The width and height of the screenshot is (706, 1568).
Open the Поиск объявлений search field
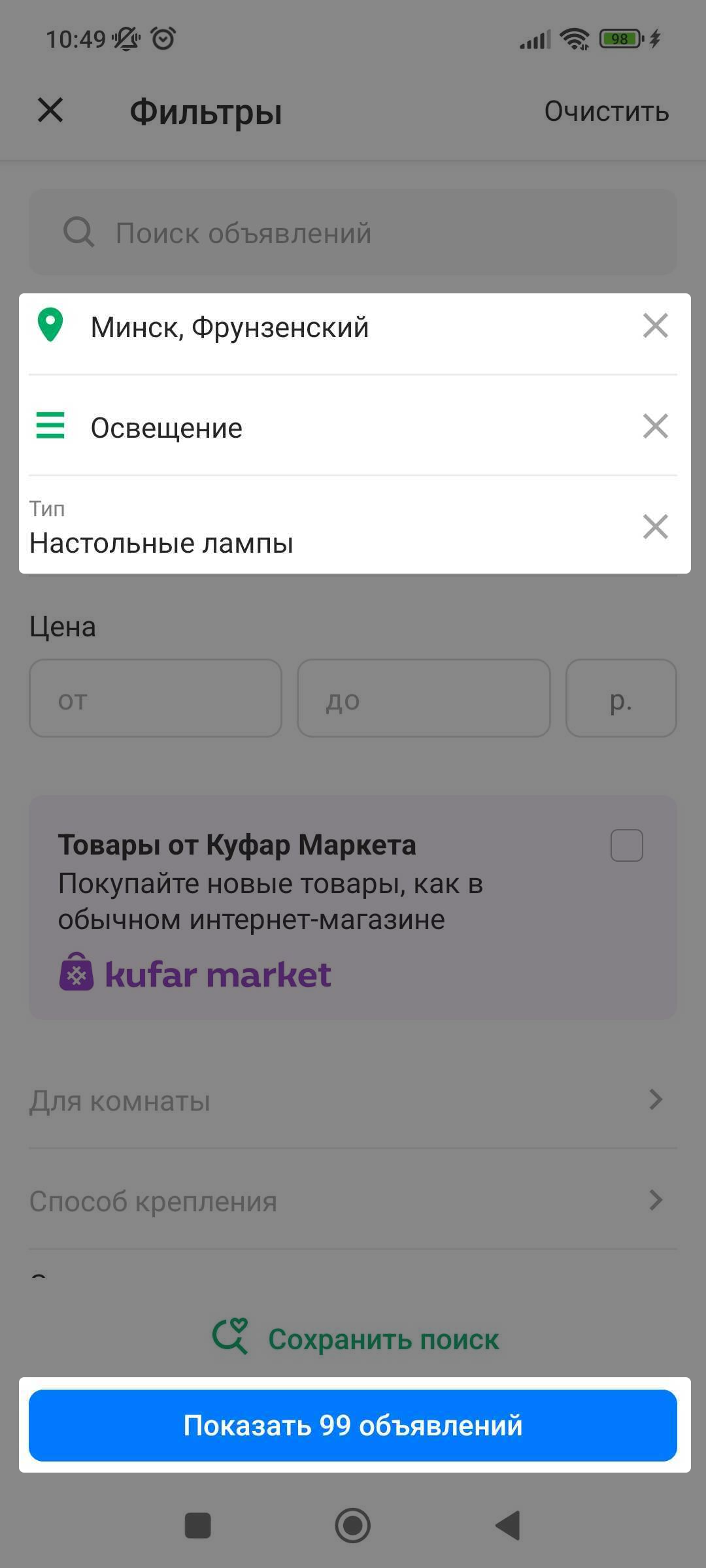(x=353, y=233)
